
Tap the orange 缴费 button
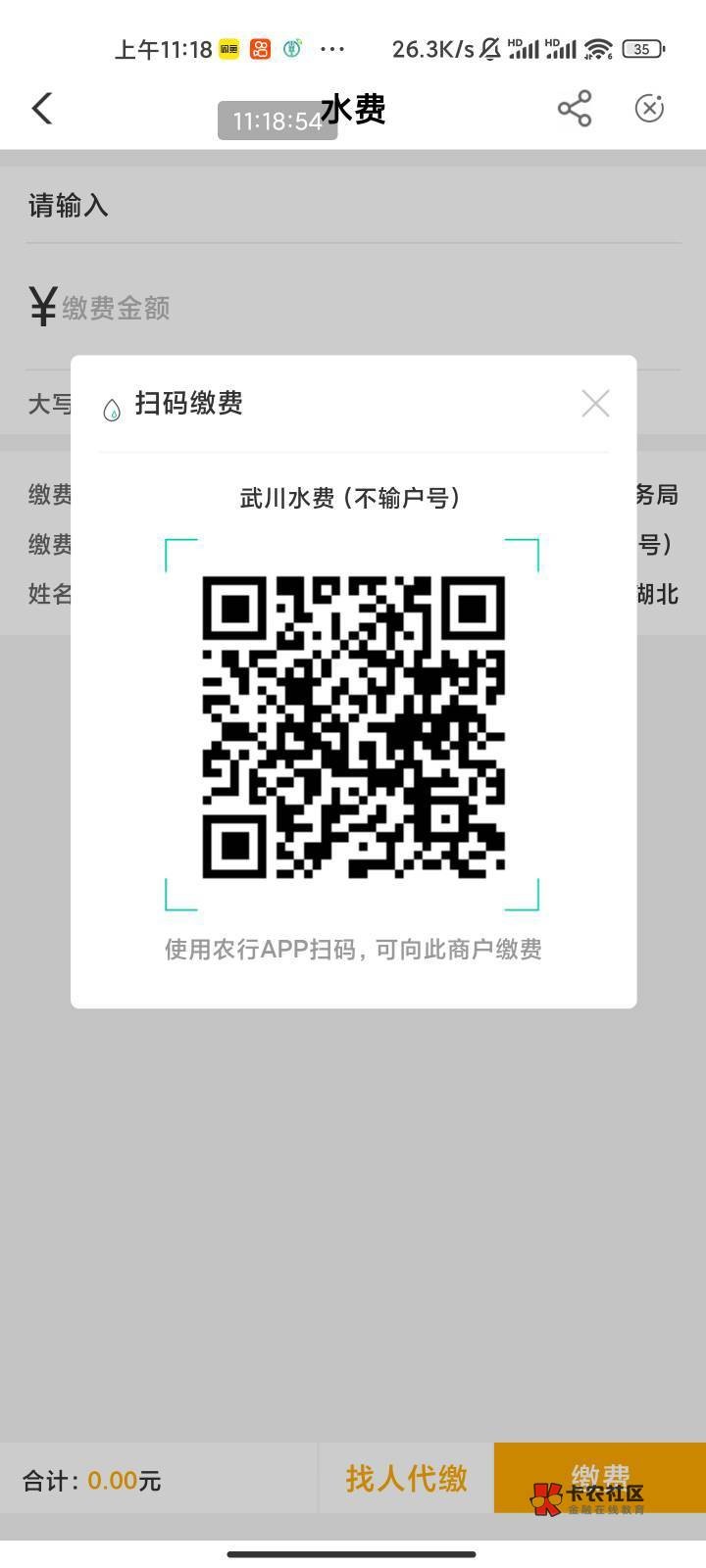click(x=600, y=1478)
